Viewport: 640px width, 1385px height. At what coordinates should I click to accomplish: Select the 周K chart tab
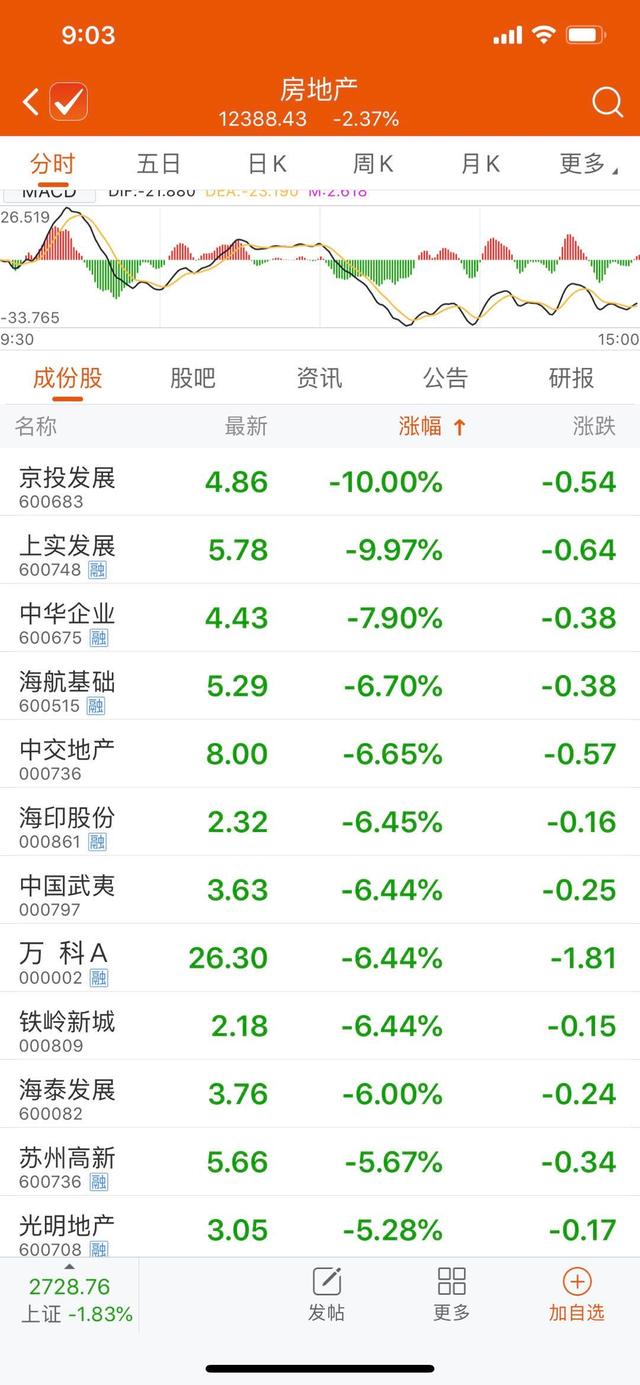tap(373, 164)
